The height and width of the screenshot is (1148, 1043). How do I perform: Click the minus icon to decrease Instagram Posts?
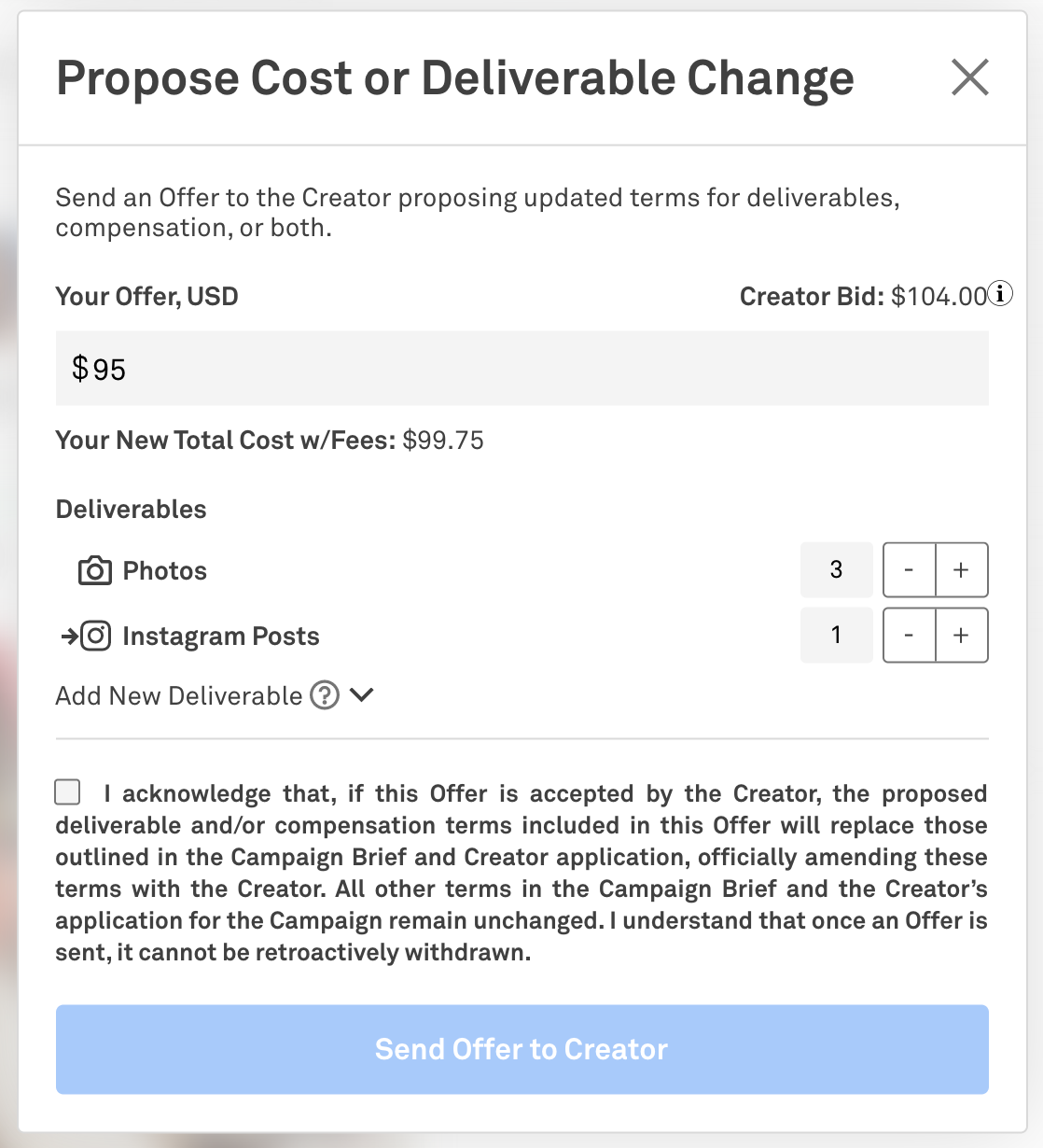[909, 635]
